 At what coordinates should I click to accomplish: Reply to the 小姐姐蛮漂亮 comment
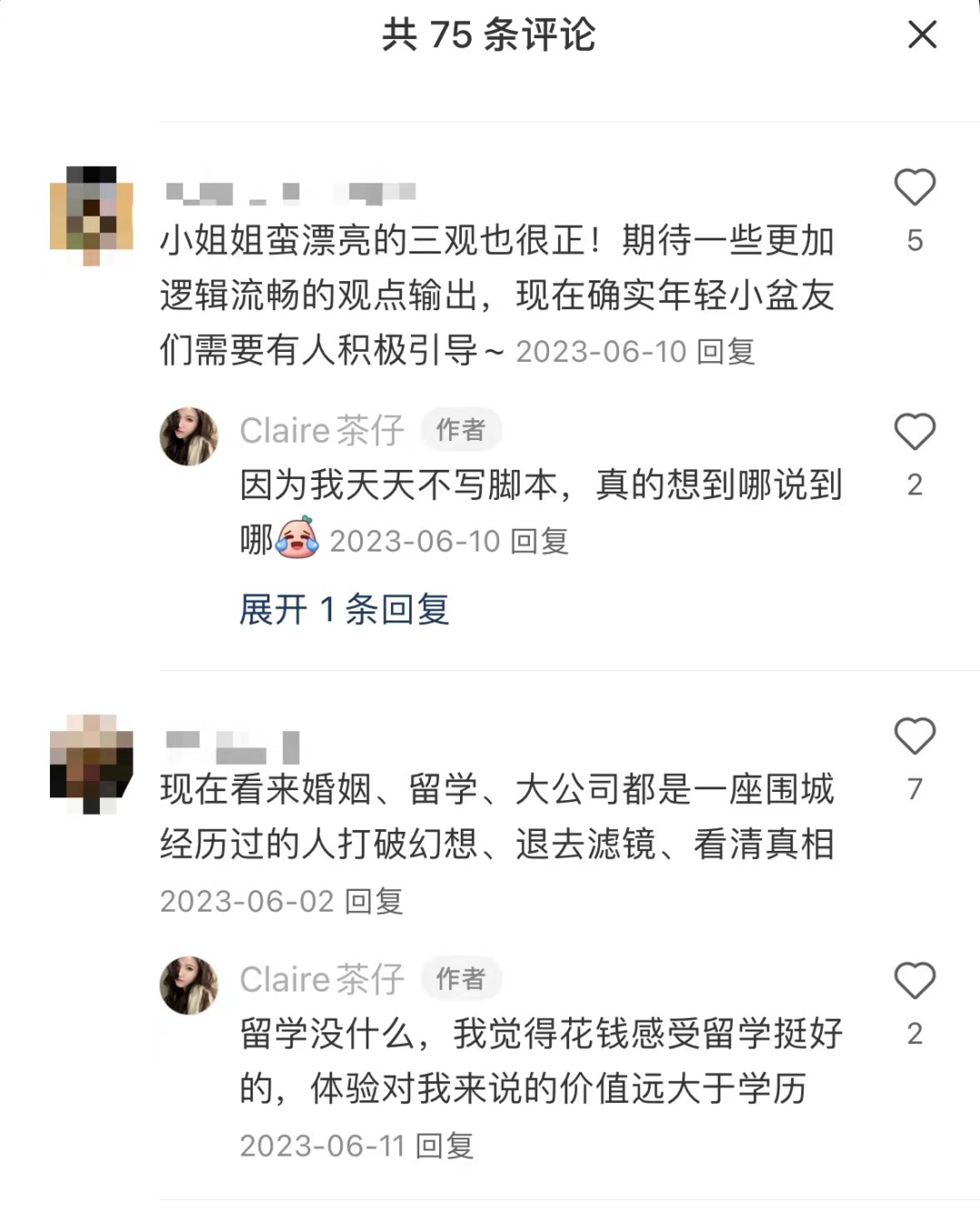[726, 352]
